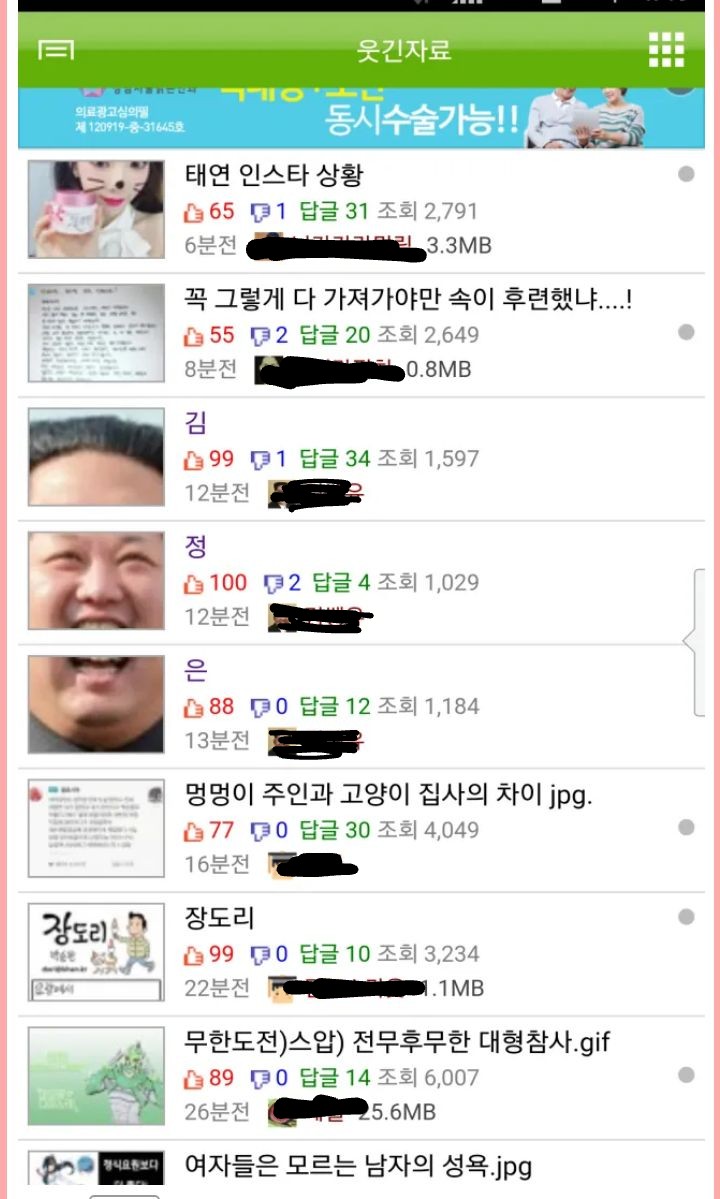
Task: Open the 장도리 post
Action: [221, 918]
